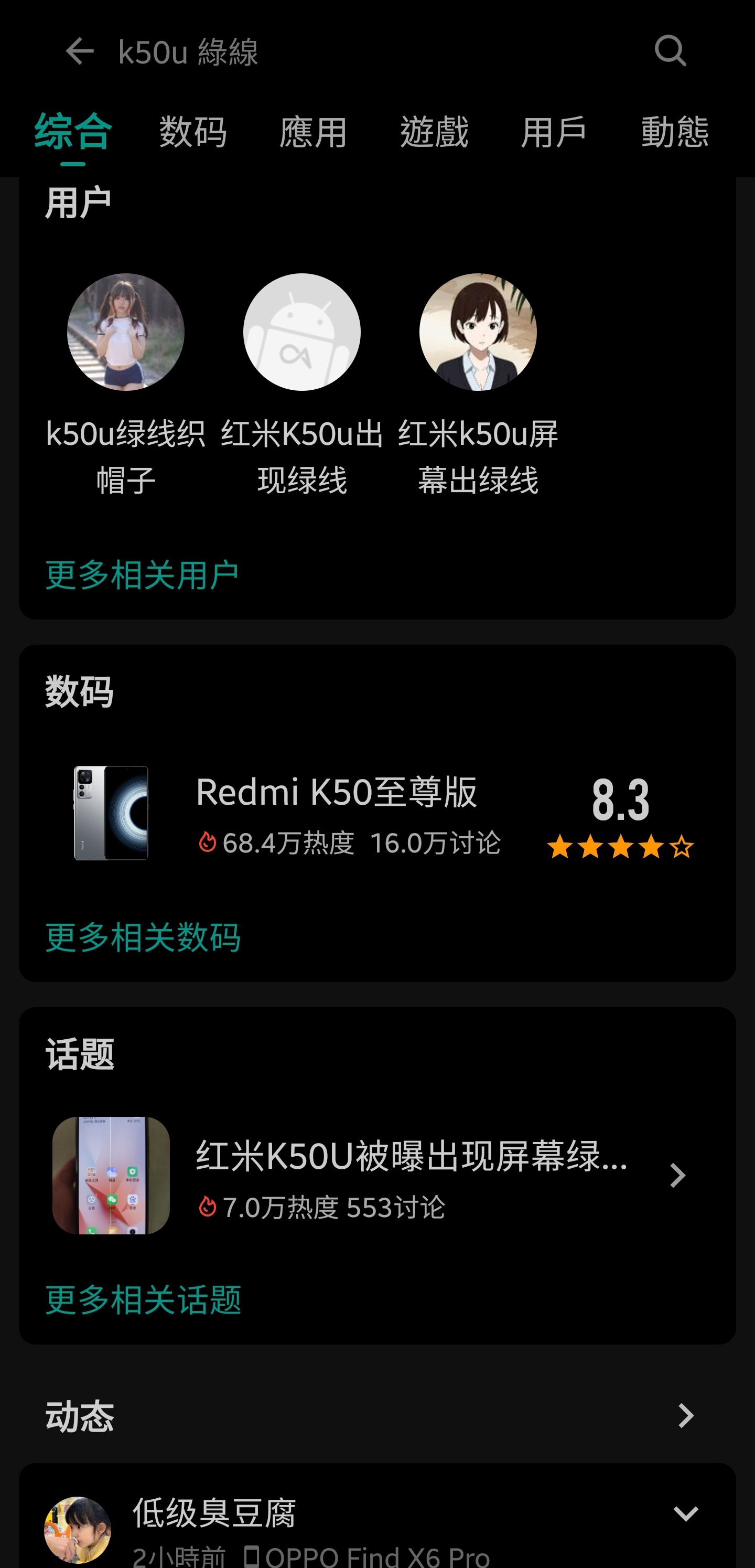Expand options on 低级臭豆腐's post
This screenshot has height=1568, width=755.
pyautogui.click(x=686, y=1514)
